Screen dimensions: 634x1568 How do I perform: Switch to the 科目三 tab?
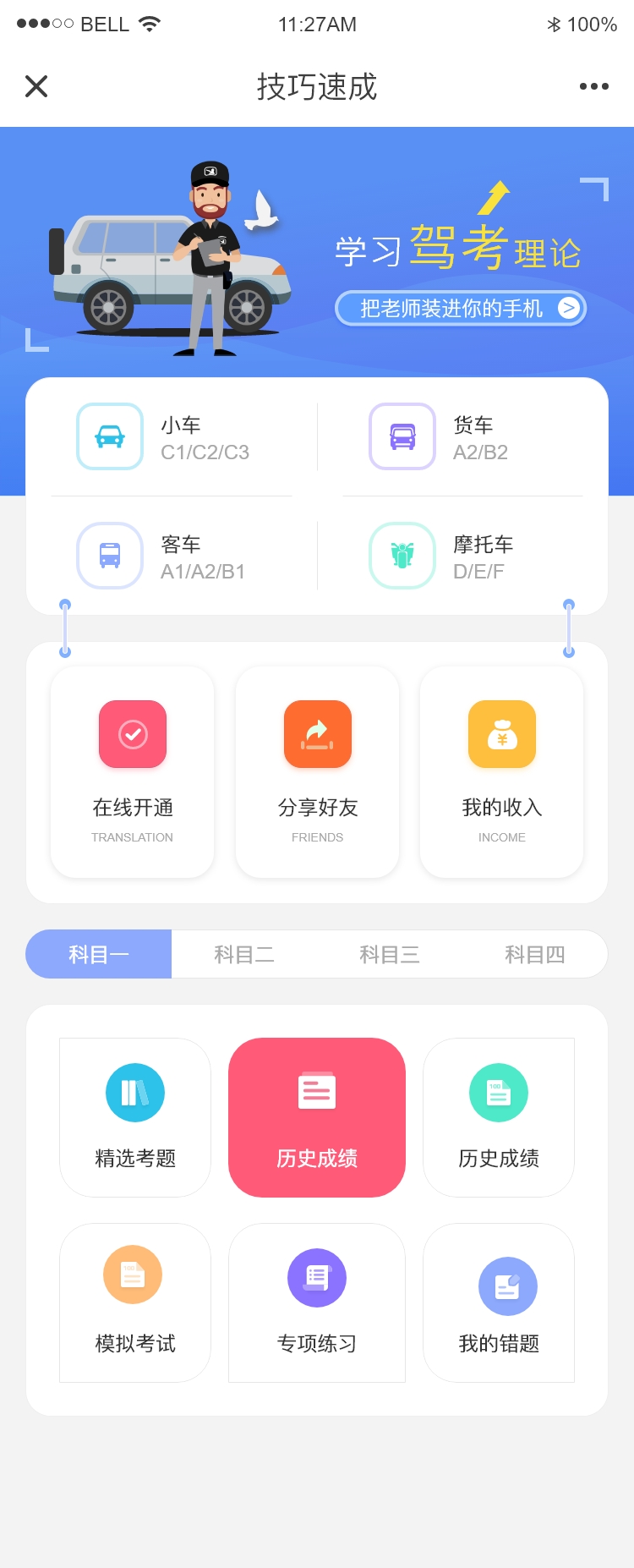(x=390, y=954)
